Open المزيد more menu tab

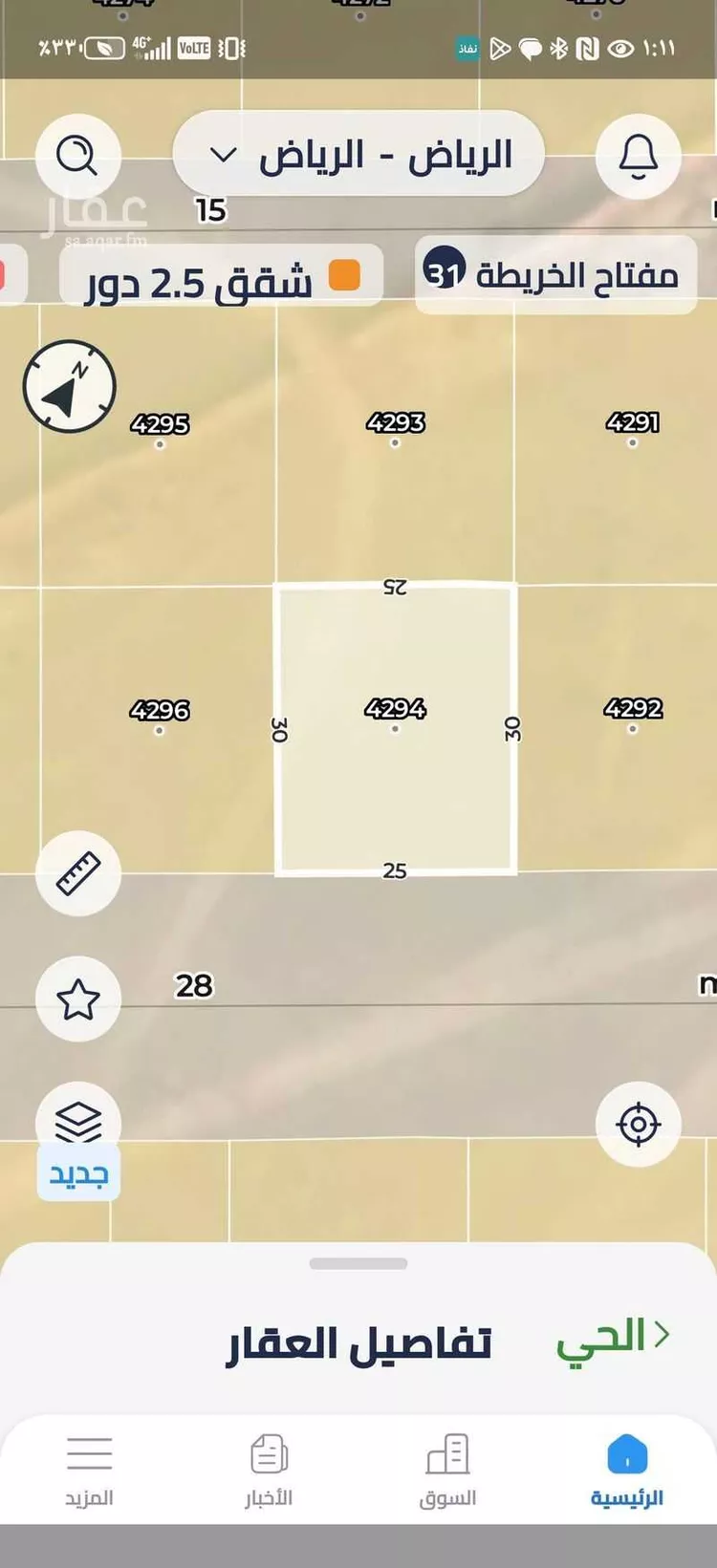point(89,1471)
